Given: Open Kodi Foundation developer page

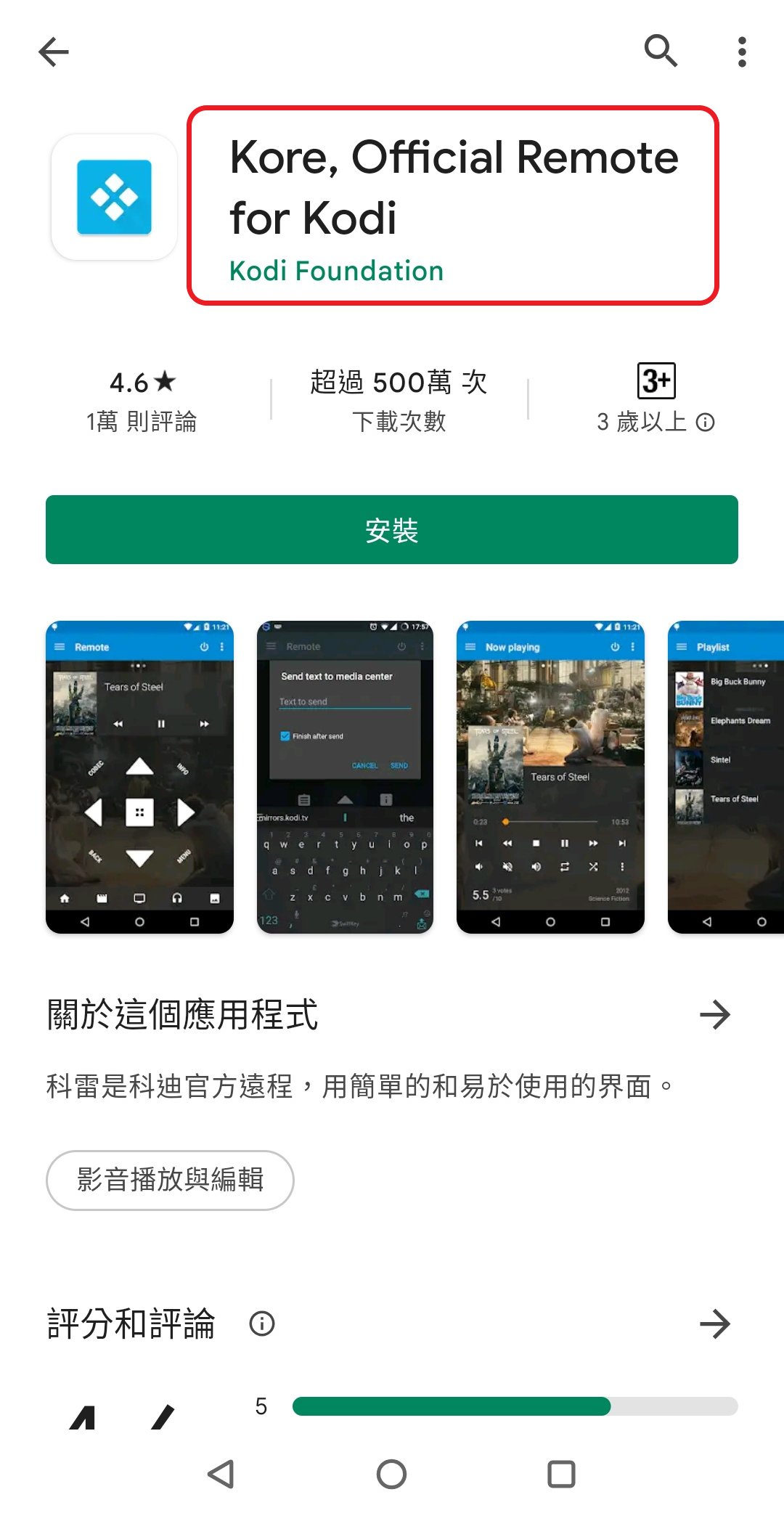Looking at the screenshot, I should point(336,272).
